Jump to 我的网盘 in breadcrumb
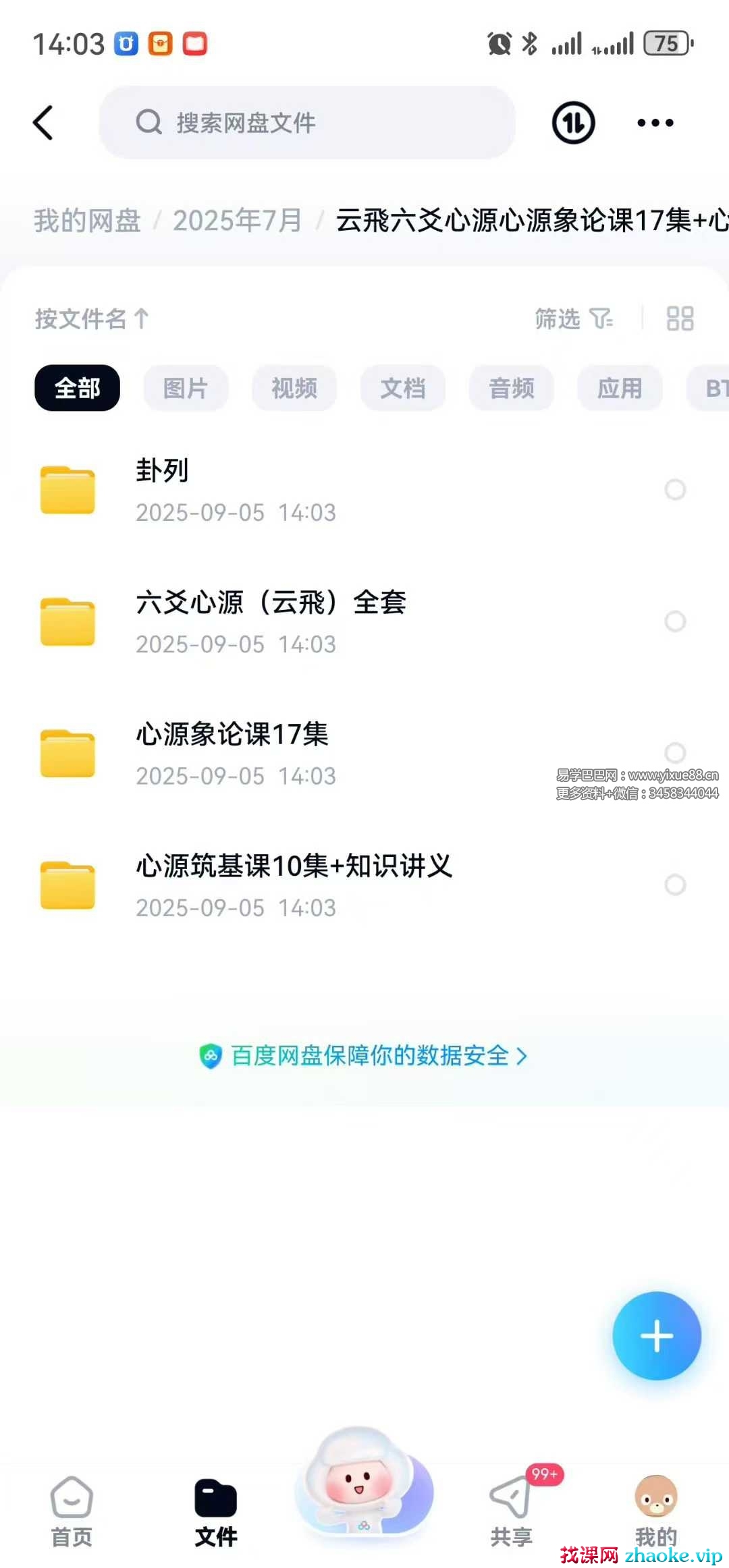Image resolution: width=729 pixels, height=1568 pixels. coord(88,221)
